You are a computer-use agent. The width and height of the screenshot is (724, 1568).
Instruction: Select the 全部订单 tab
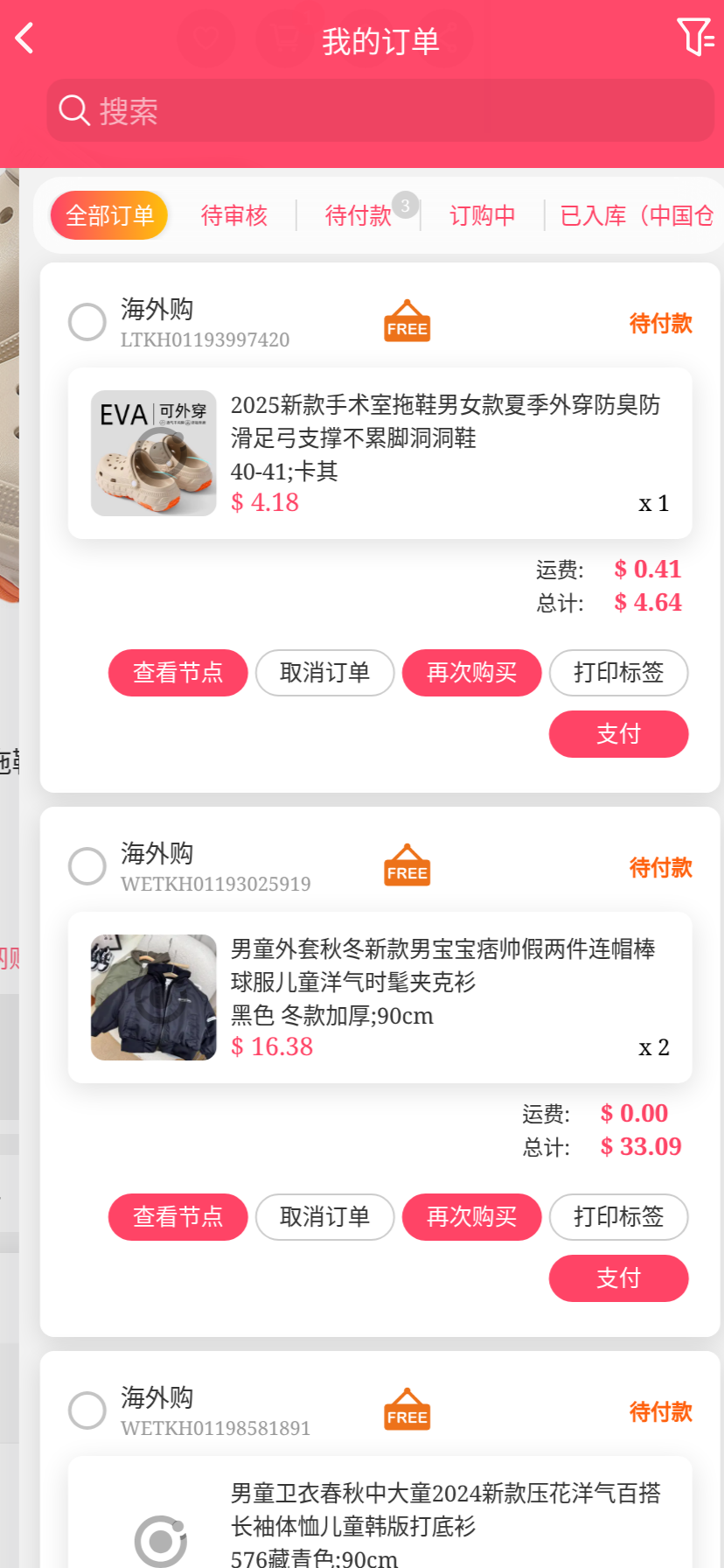coord(109,215)
